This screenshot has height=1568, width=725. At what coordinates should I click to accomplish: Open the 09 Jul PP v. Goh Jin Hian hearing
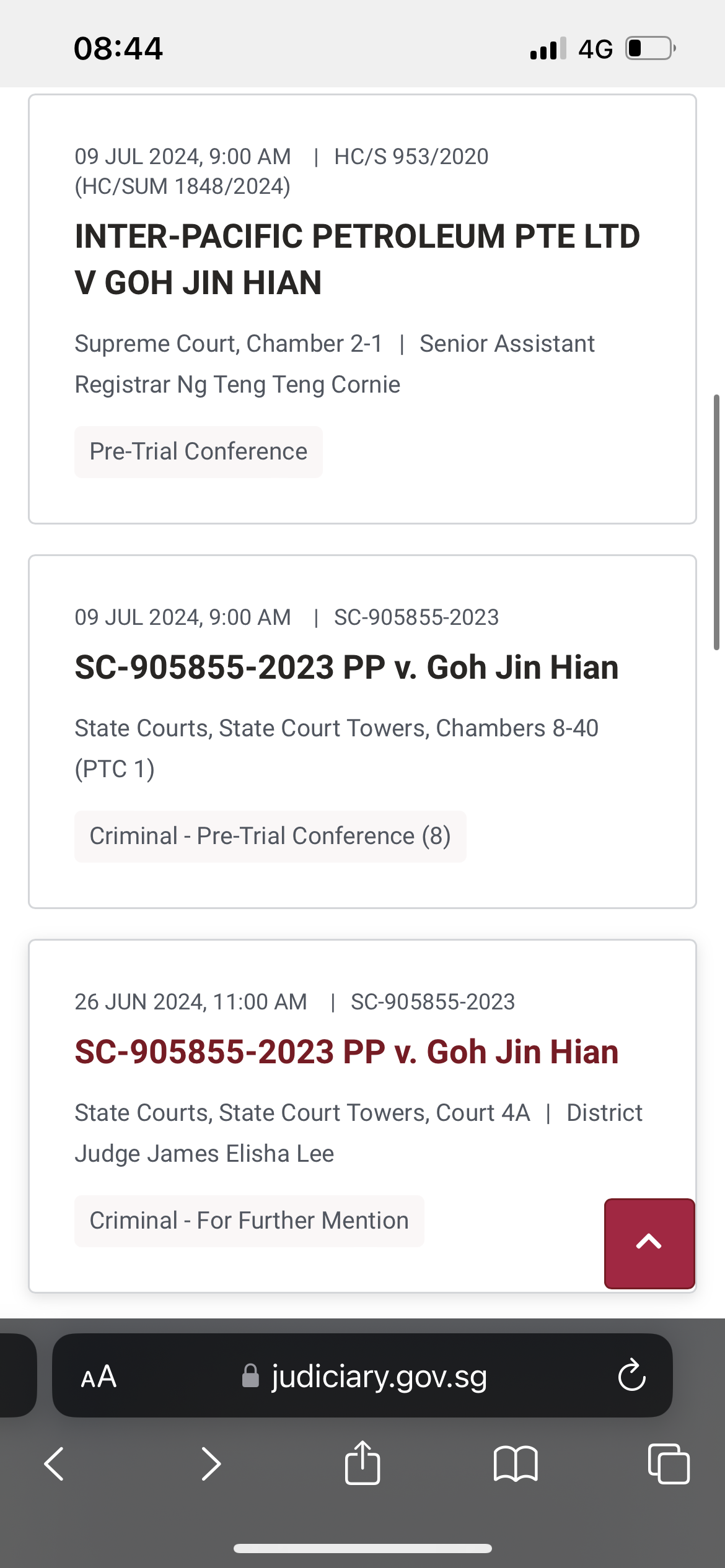click(346, 668)
